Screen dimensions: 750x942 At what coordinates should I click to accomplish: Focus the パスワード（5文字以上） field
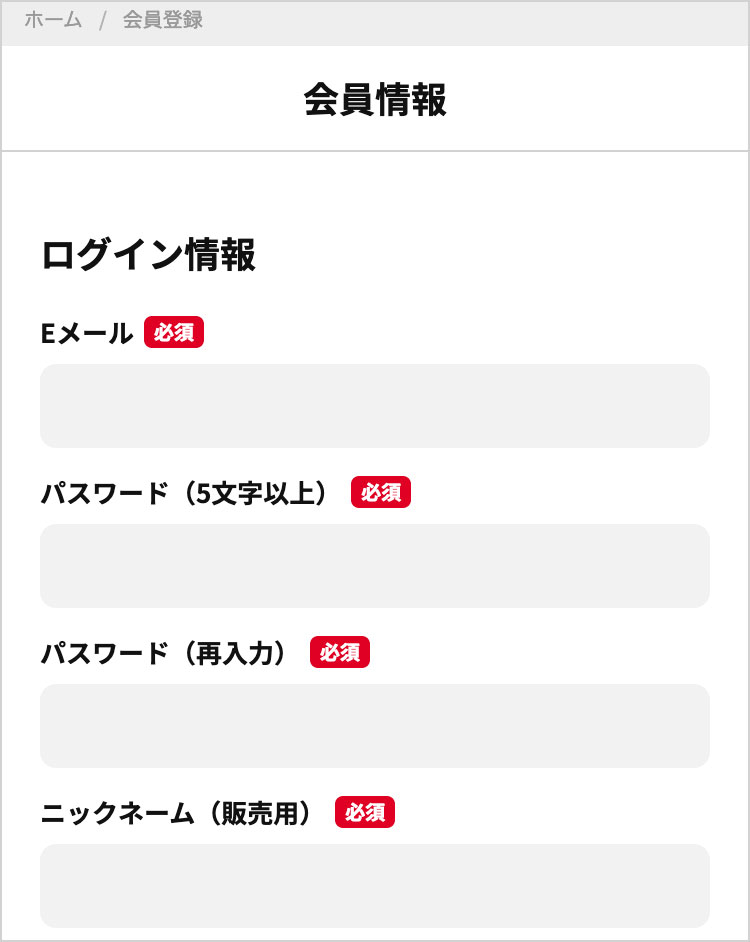[x=375, y=566]
